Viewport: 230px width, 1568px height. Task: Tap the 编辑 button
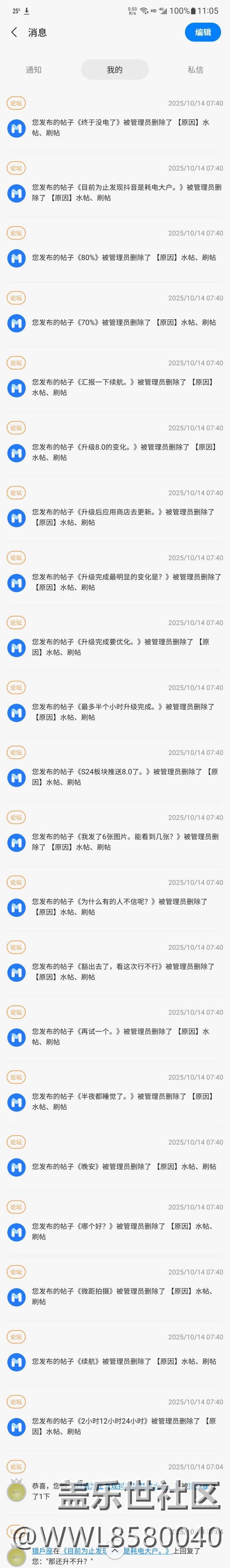point(202,32)
